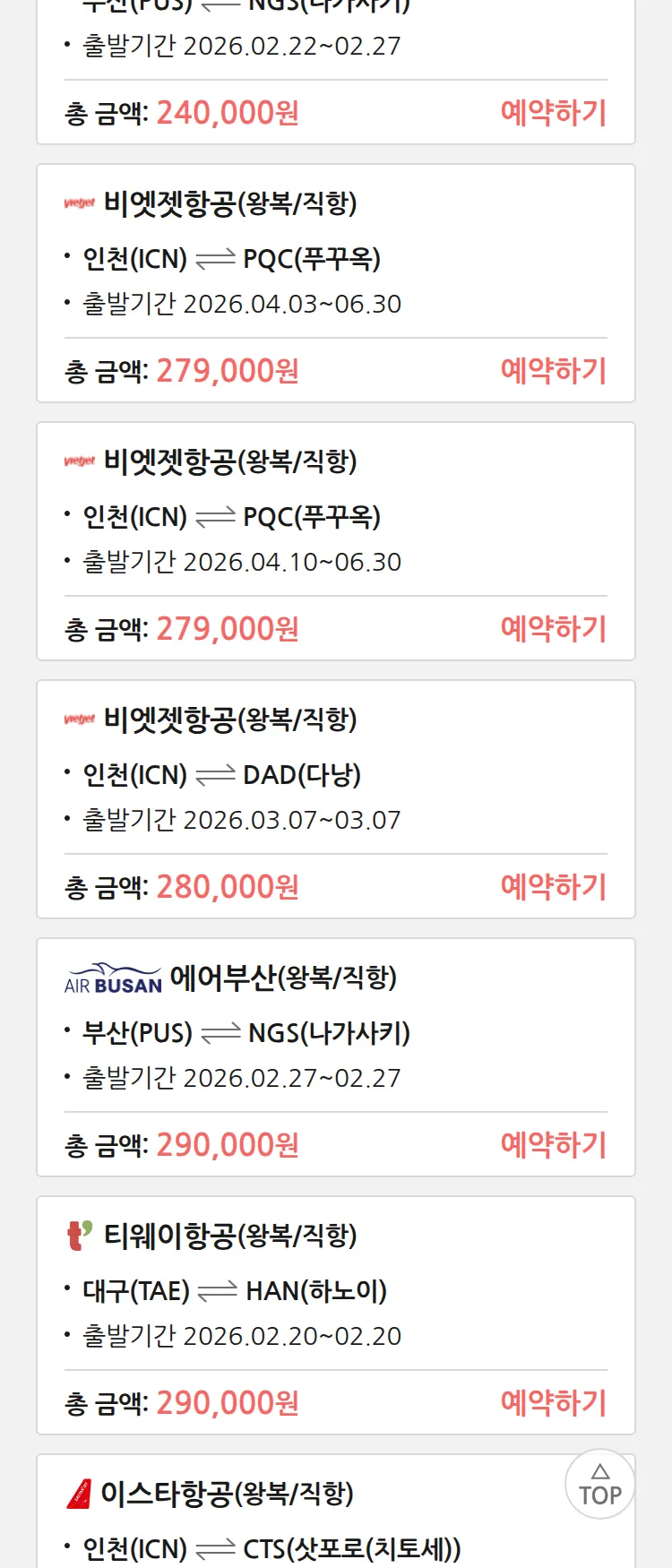Viewport: 672px width, 1568px height.
Task: Book the PQC flight departing 2026.04.03~06.30
Action: click(x=553, y=371)
